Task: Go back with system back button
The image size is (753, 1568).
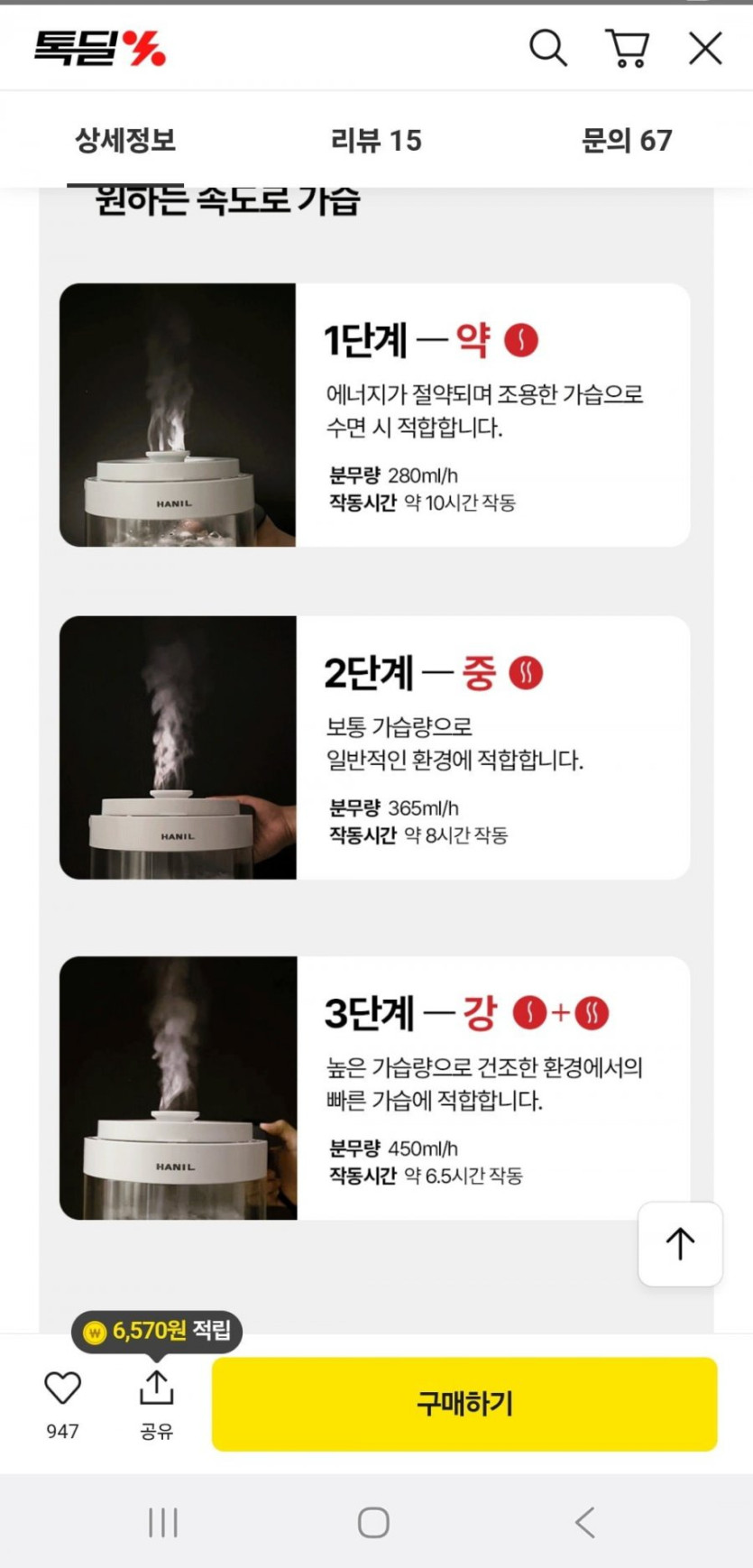Action: (584, 1522)
